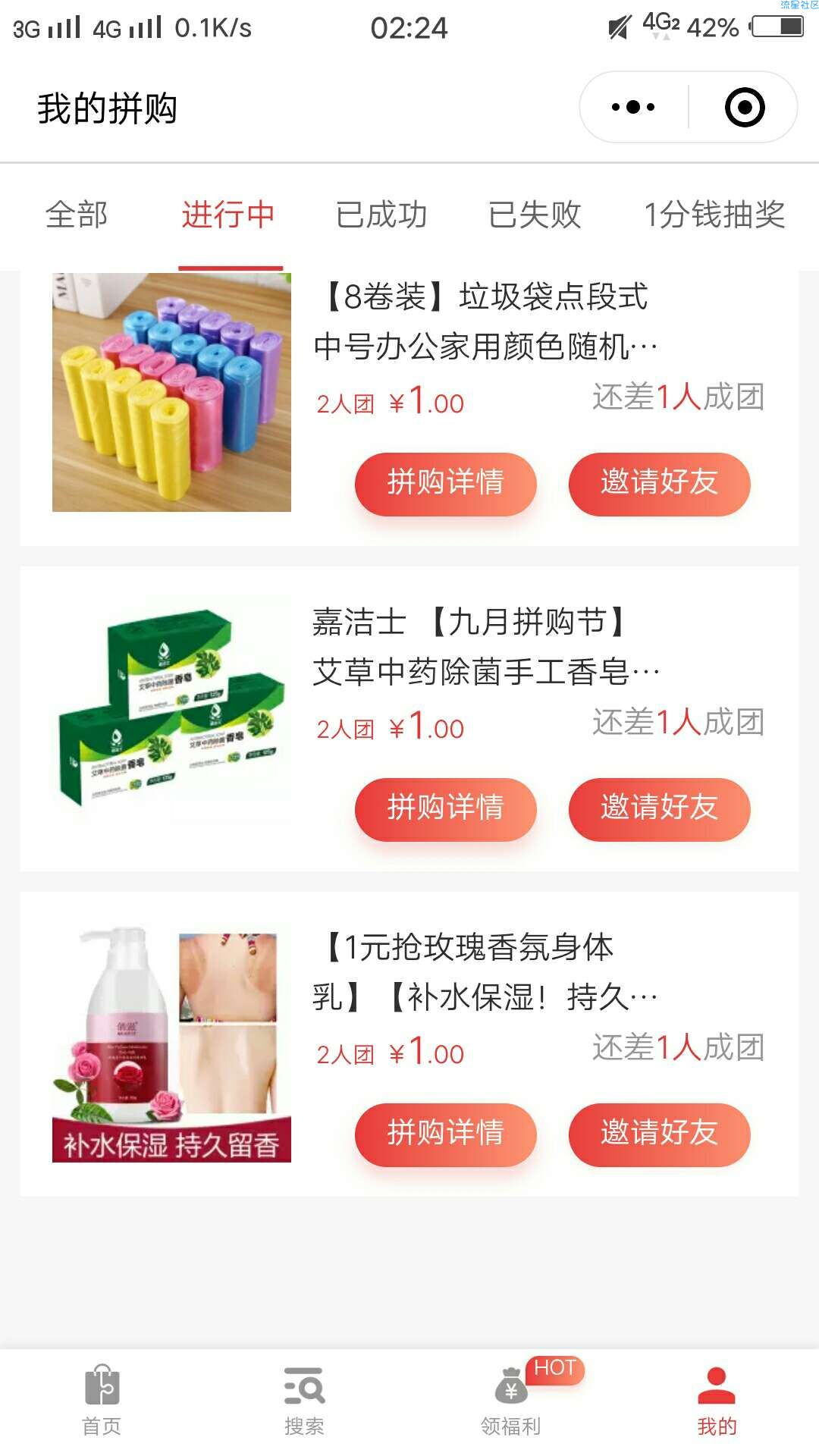Tap 邀请好友 for the 嘉洁士 香皂 order
Image resolution: width=819 pixels, height=1456 pixels.
(x=659, y=809)
